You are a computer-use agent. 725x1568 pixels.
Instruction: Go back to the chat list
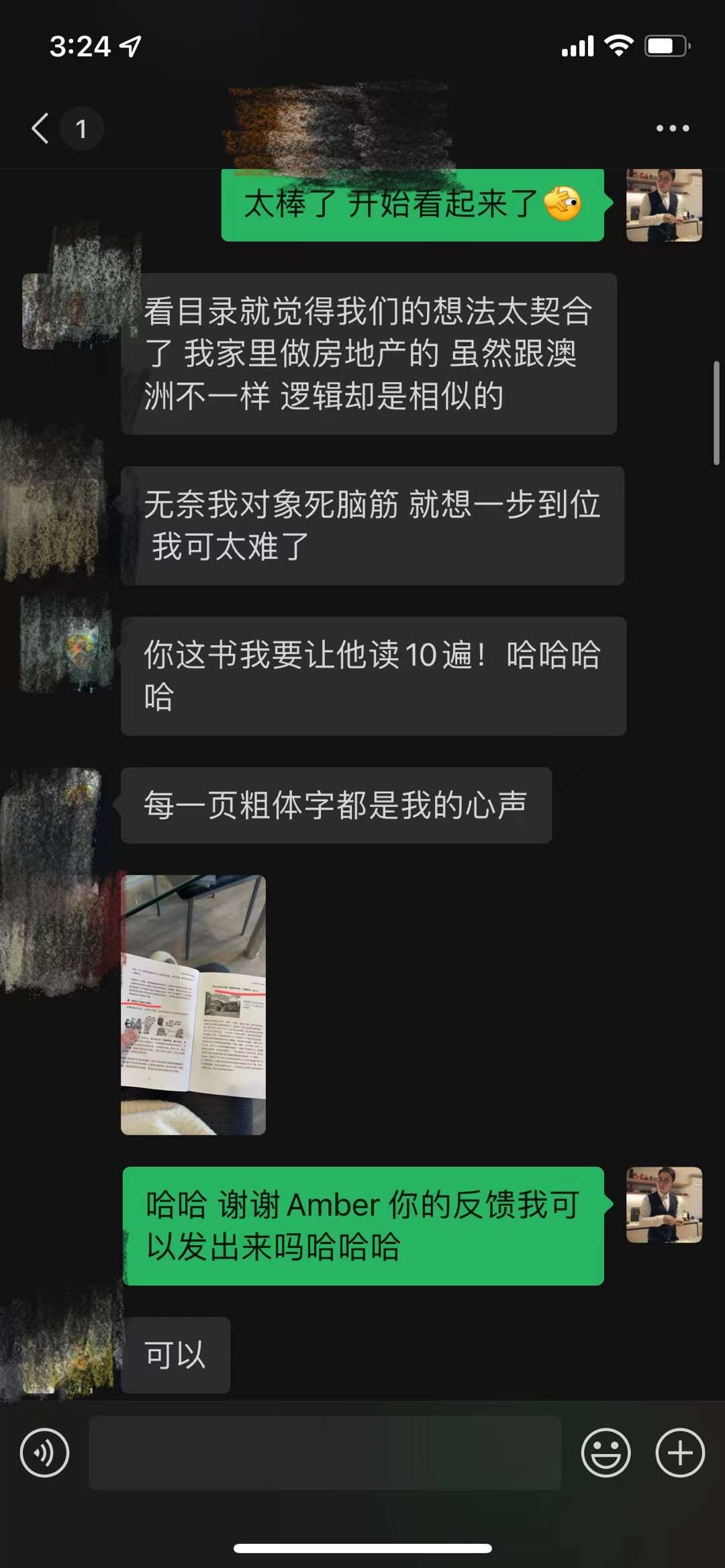coord(42,128)
